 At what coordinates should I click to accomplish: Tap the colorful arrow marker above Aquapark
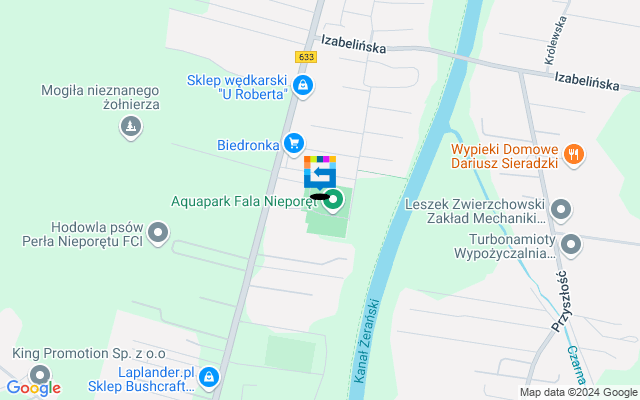pyautogui.click(x=320, y=171)
